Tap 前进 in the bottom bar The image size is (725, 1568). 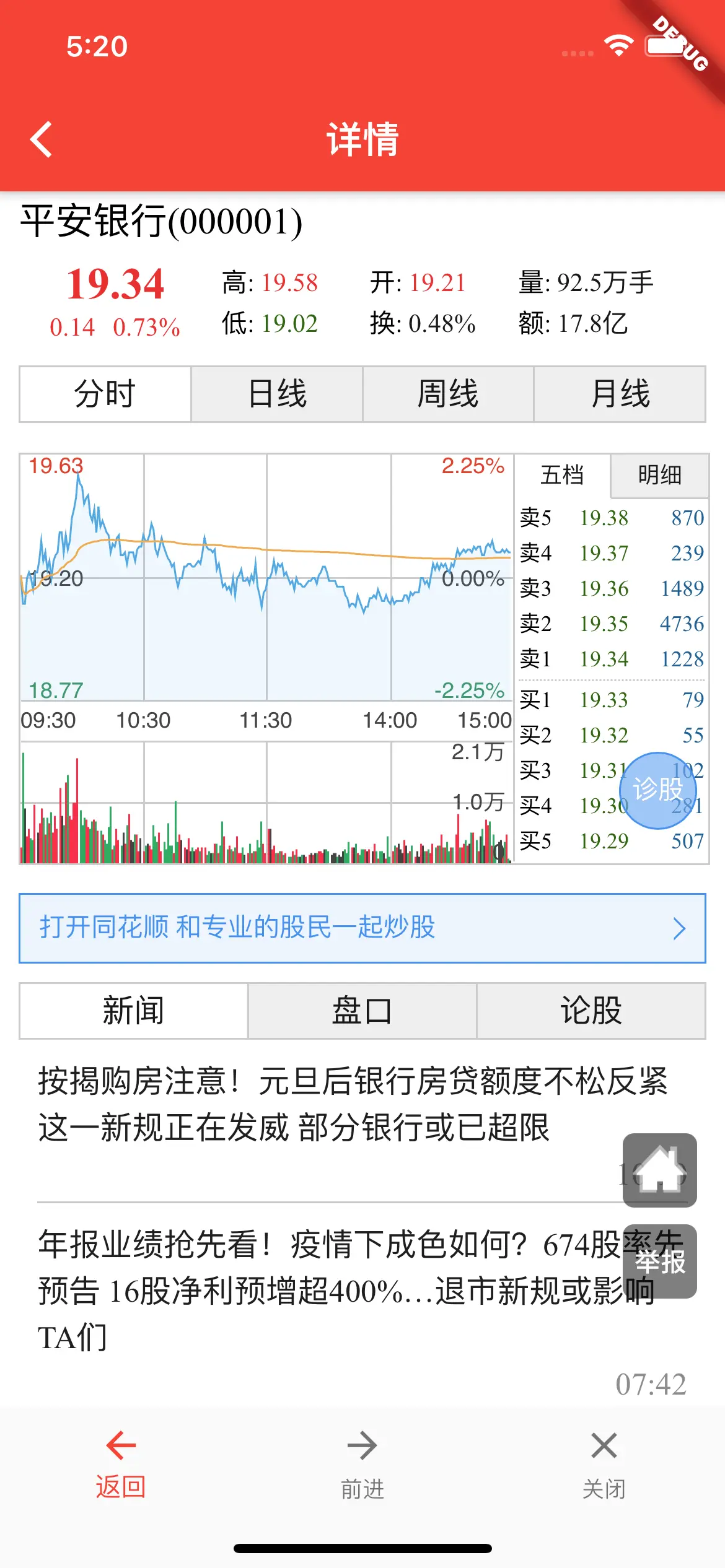tap(362, 1465)
